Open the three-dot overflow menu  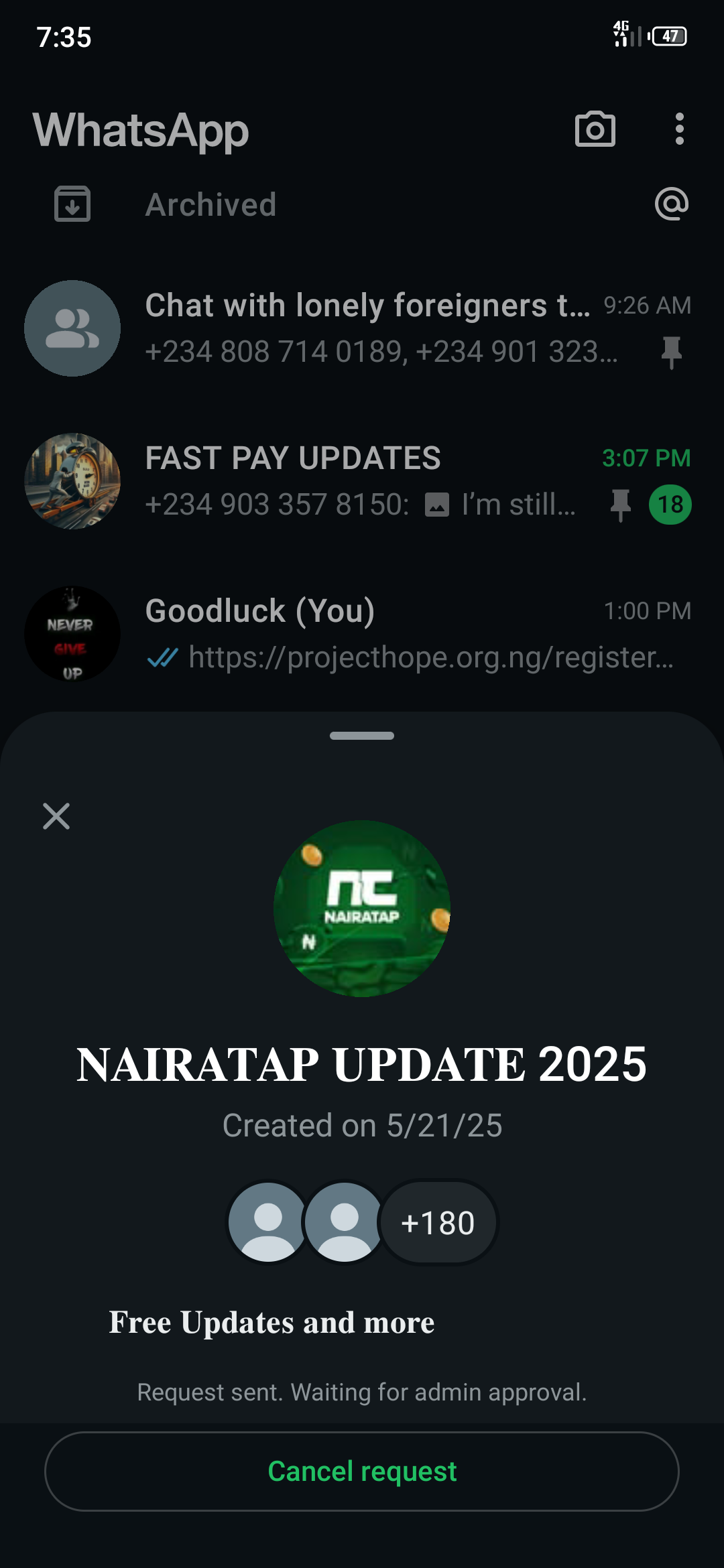click(x=679, y=129)
